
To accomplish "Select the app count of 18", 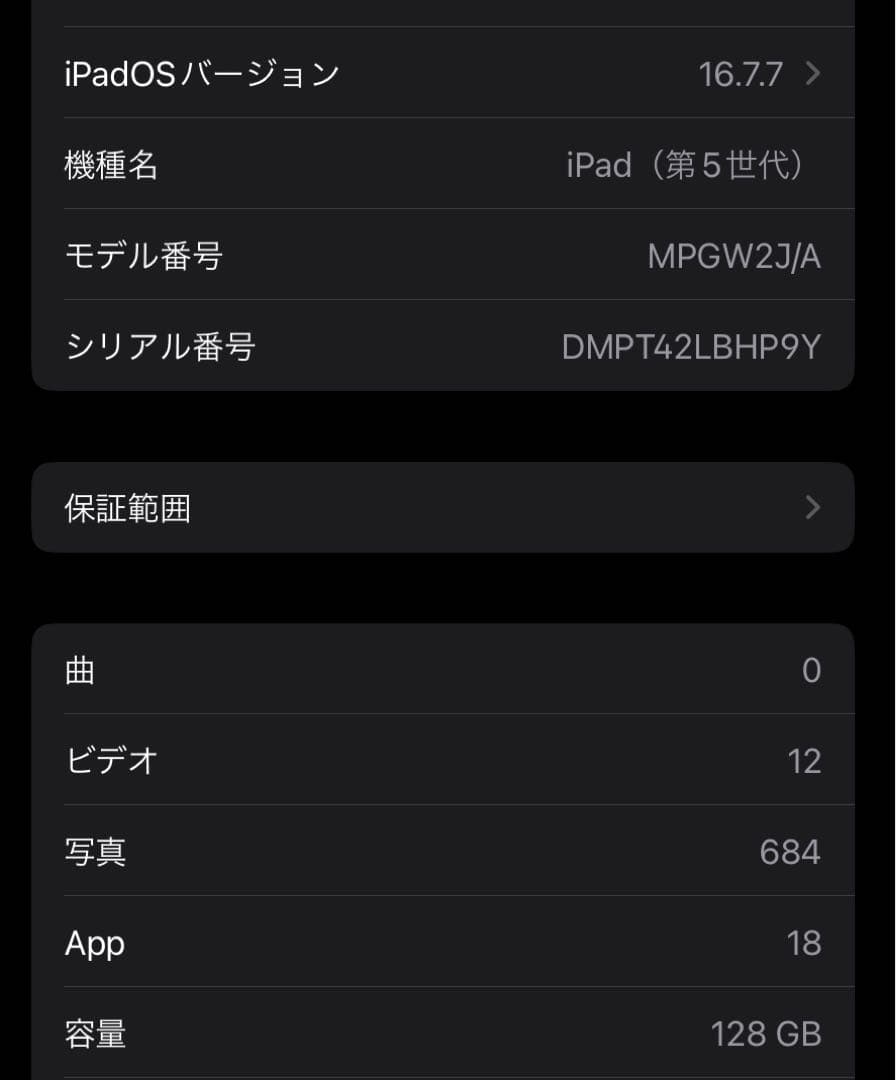I will click(x=806, y=942).
